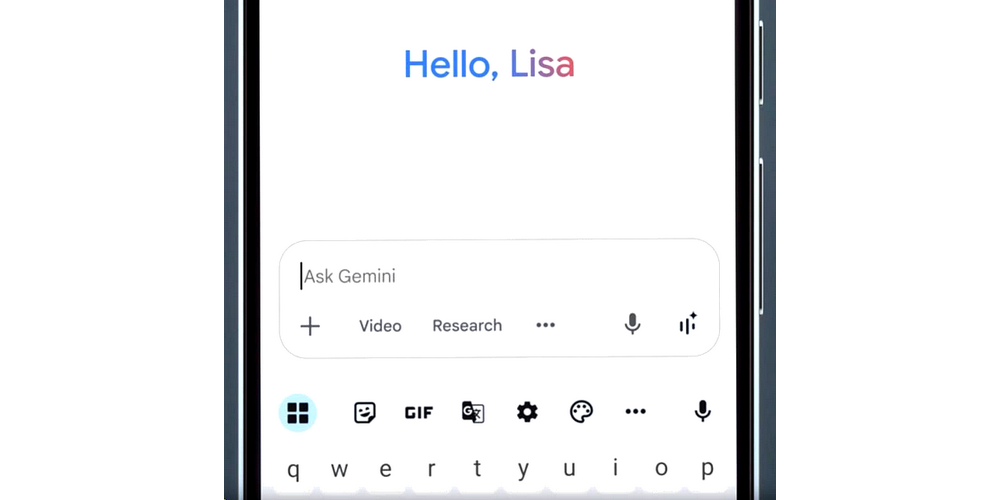1000x500 pixels.
Task: Open the plus attachment menu
Action: [310, 326]
